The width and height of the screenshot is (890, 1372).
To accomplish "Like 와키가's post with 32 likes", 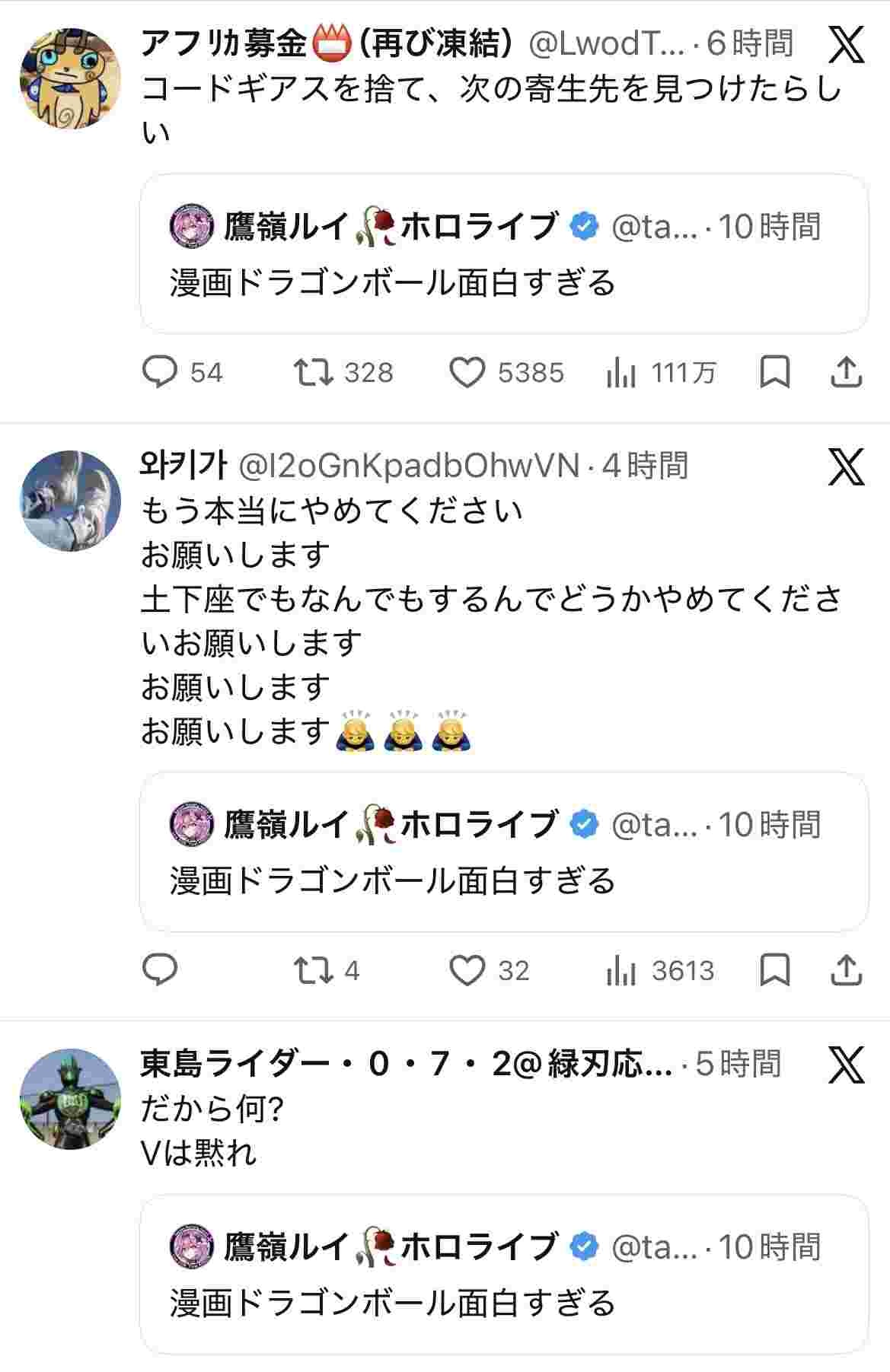I will (x=467, y=970).
